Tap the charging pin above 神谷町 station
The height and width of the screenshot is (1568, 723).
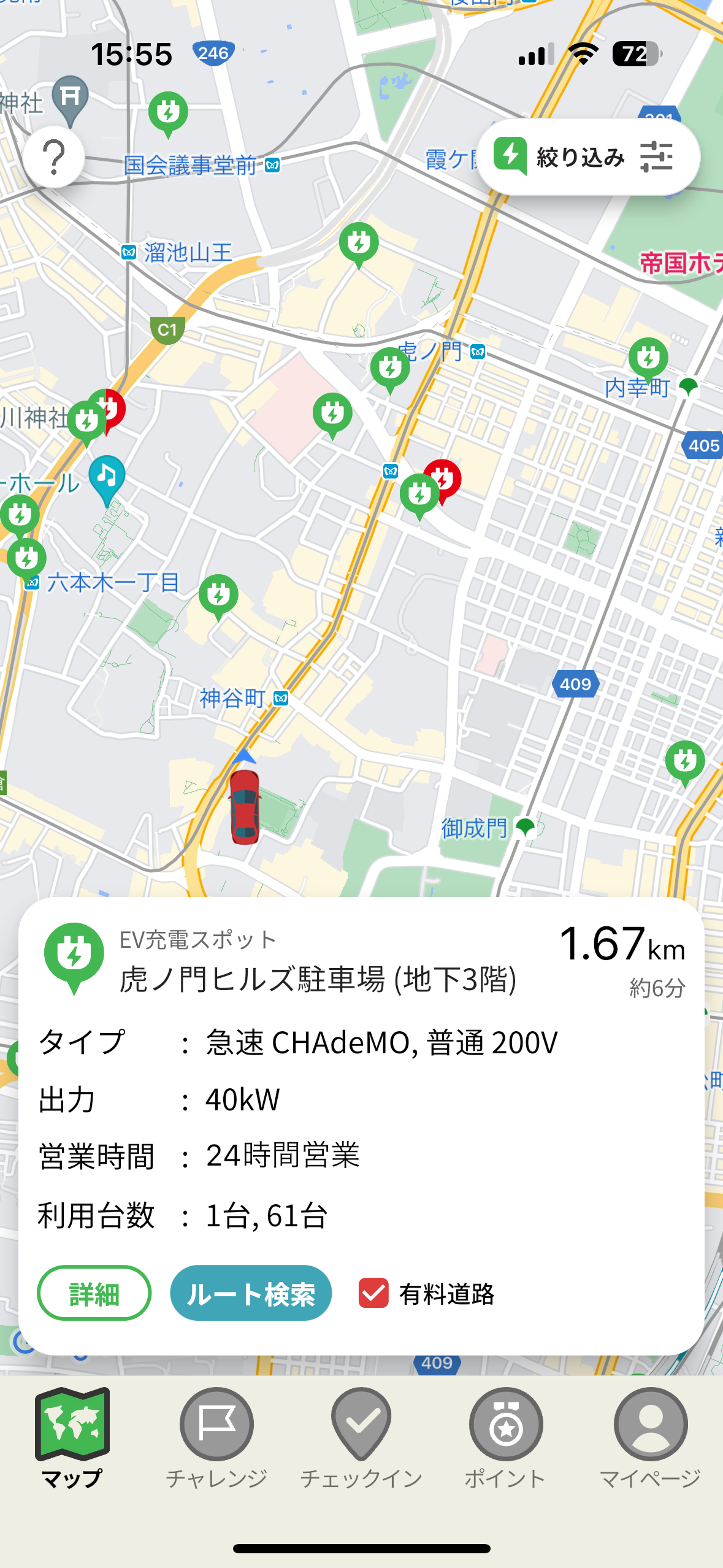pyautogui.click(x=218, y=595)
